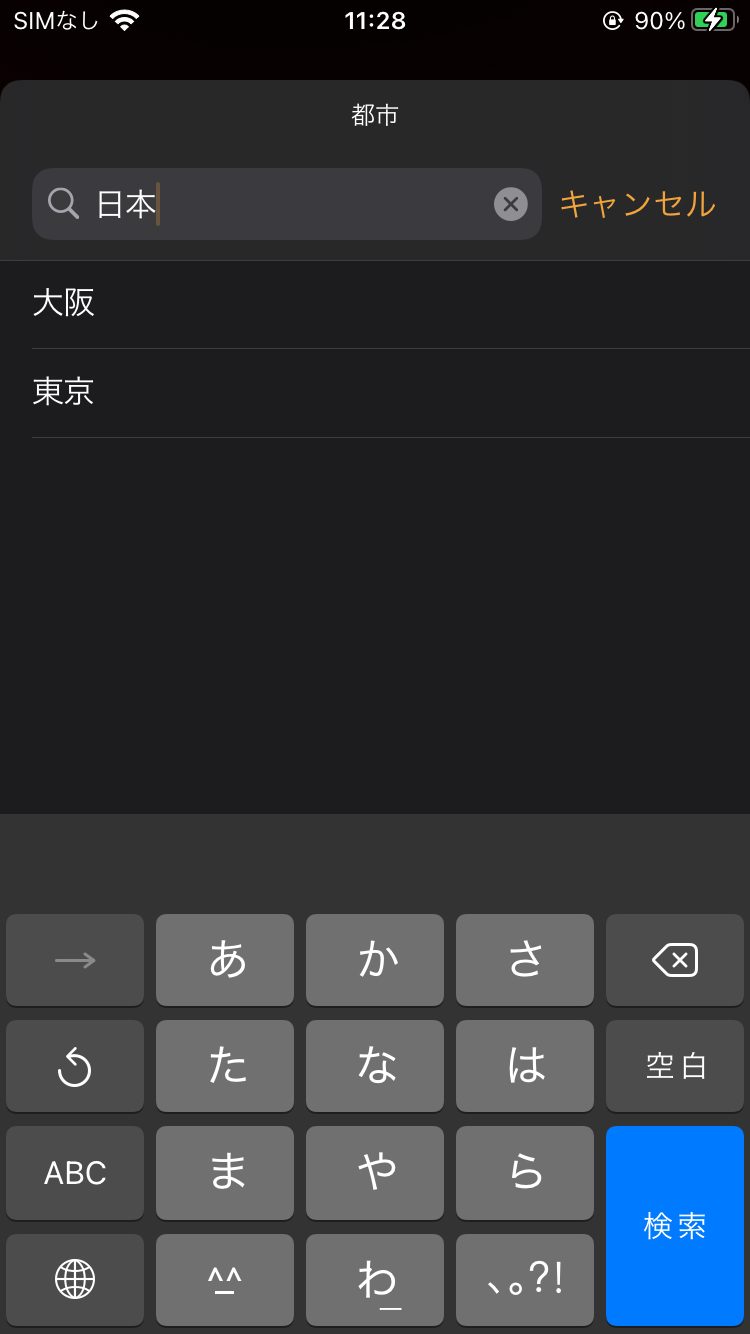The image size is (750, 1334).
Task: Switch keyboard to ABC mode
Action: pos(75,1173)
